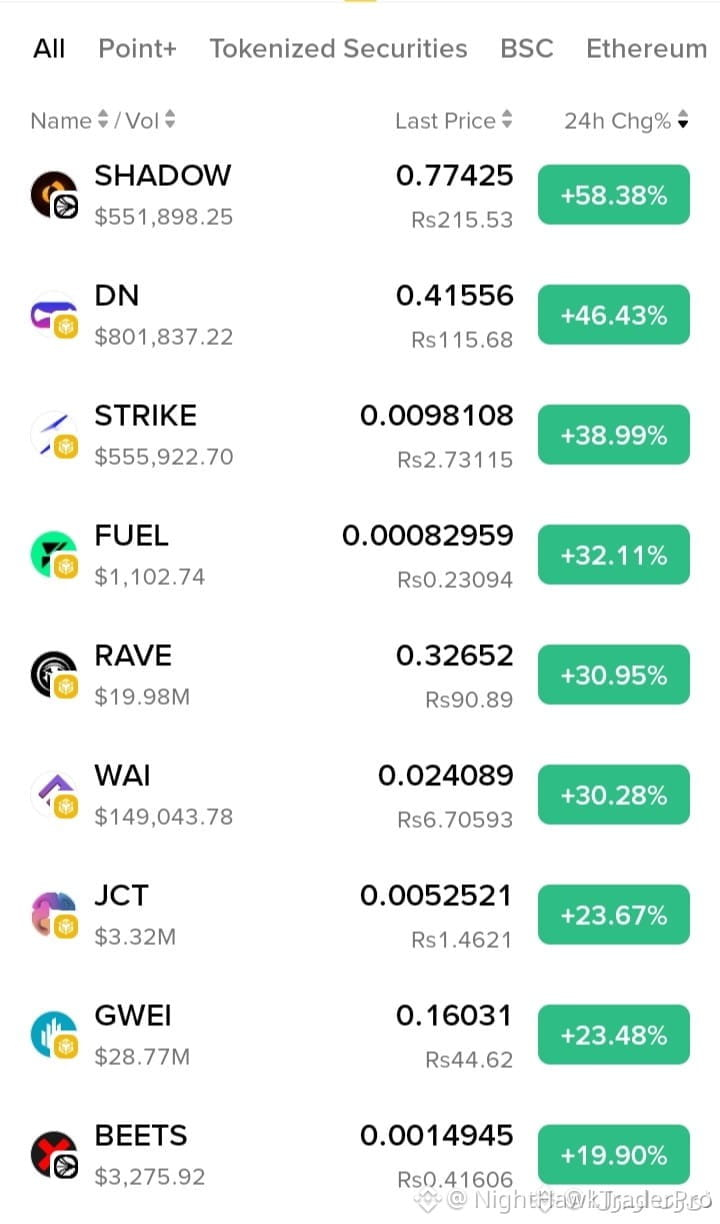View JCT token details
Screen dimensions: 720x1224
click(360, 915)
